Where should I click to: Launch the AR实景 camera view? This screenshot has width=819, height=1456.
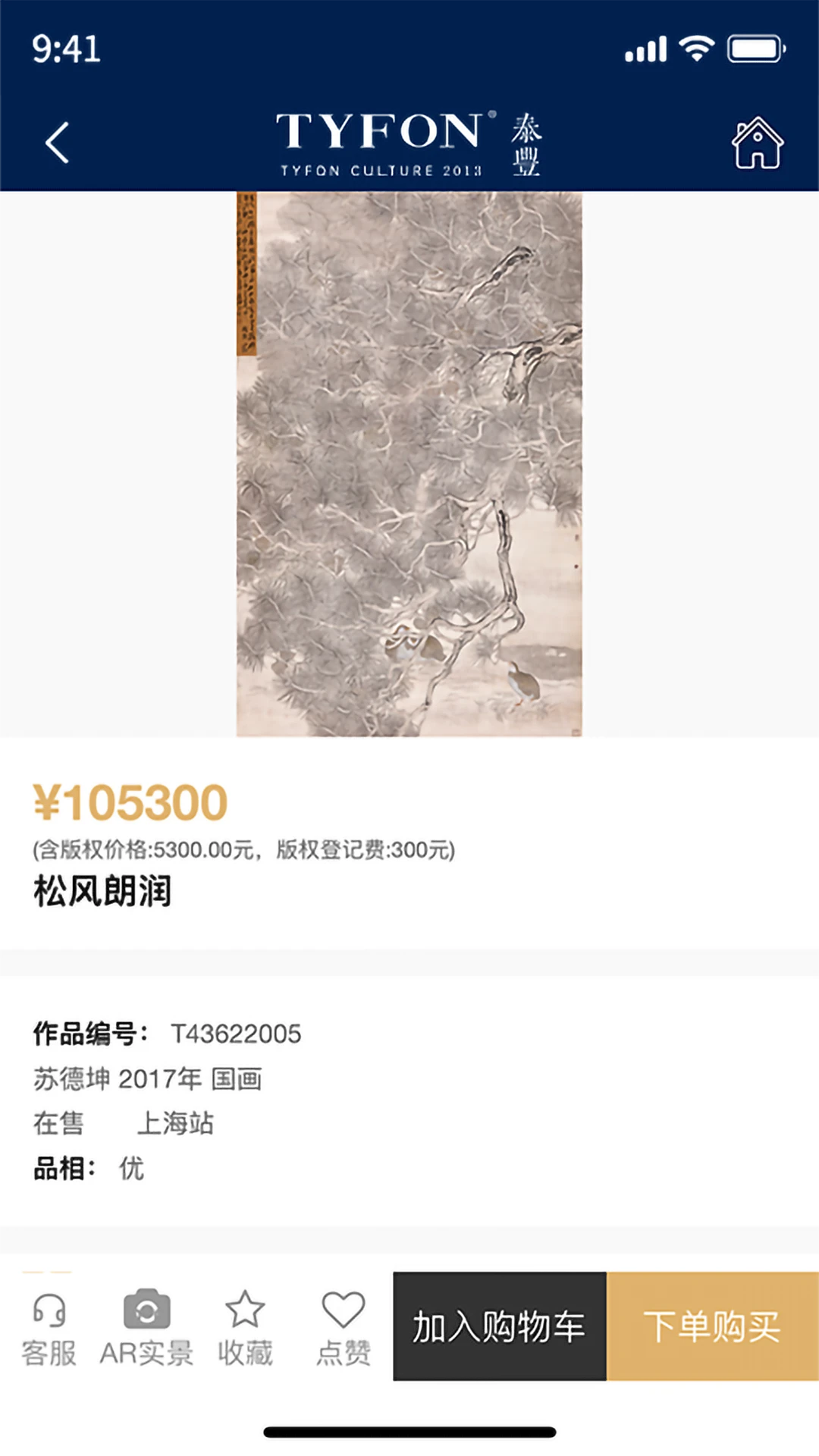[x=146, y=1327]
